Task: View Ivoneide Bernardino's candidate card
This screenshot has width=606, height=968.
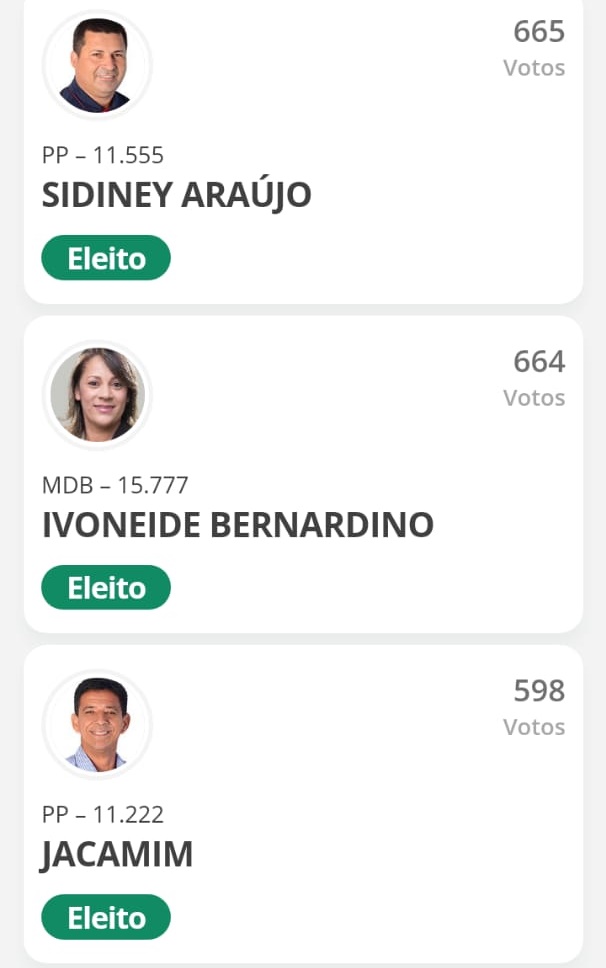Action: (x=302, y=475)
